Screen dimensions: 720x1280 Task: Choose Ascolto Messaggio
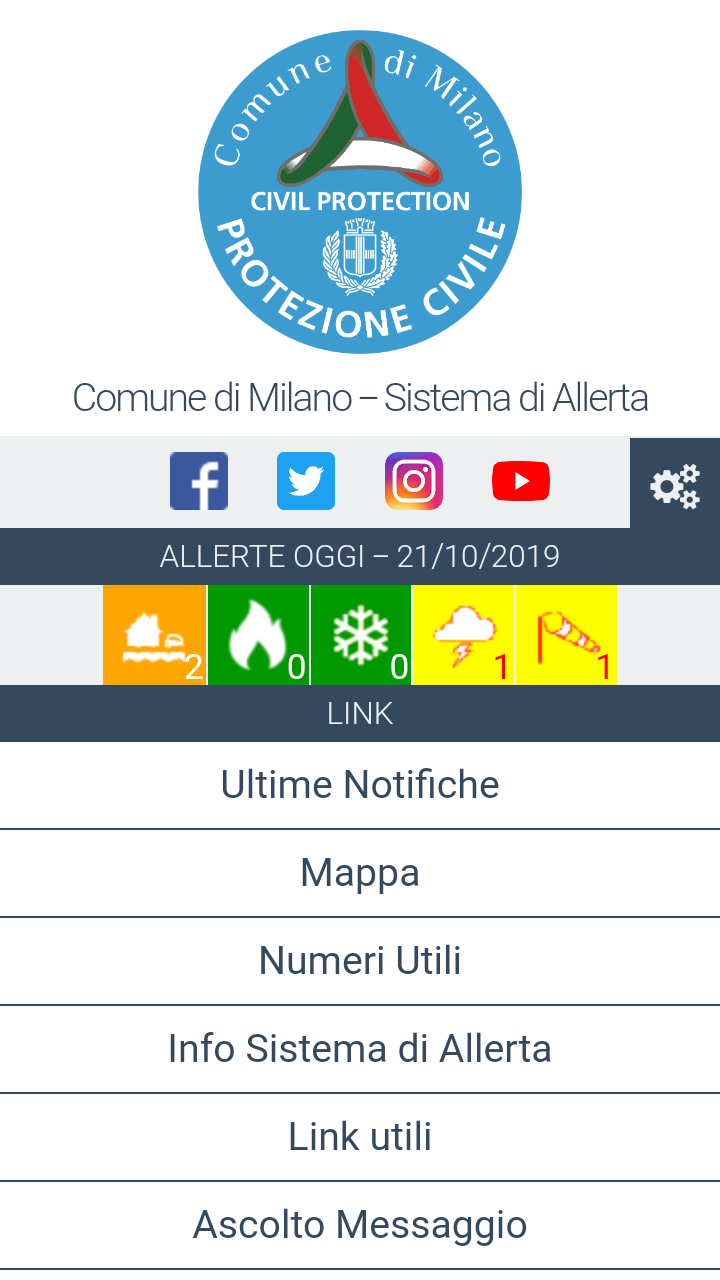pos(360,1225)
